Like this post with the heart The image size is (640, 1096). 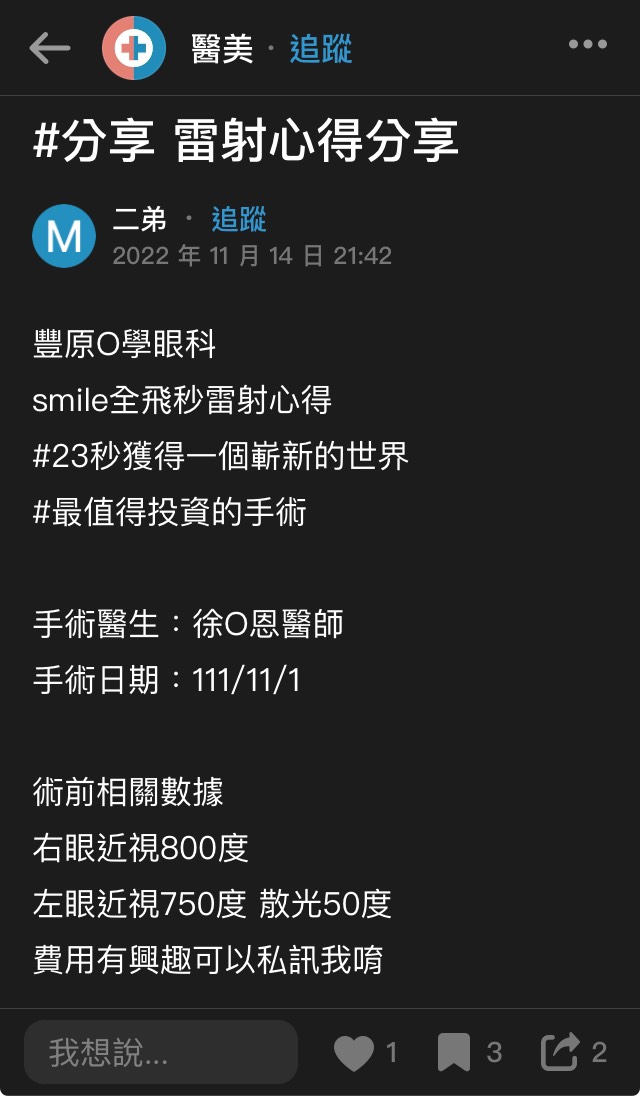point(354,1052)
